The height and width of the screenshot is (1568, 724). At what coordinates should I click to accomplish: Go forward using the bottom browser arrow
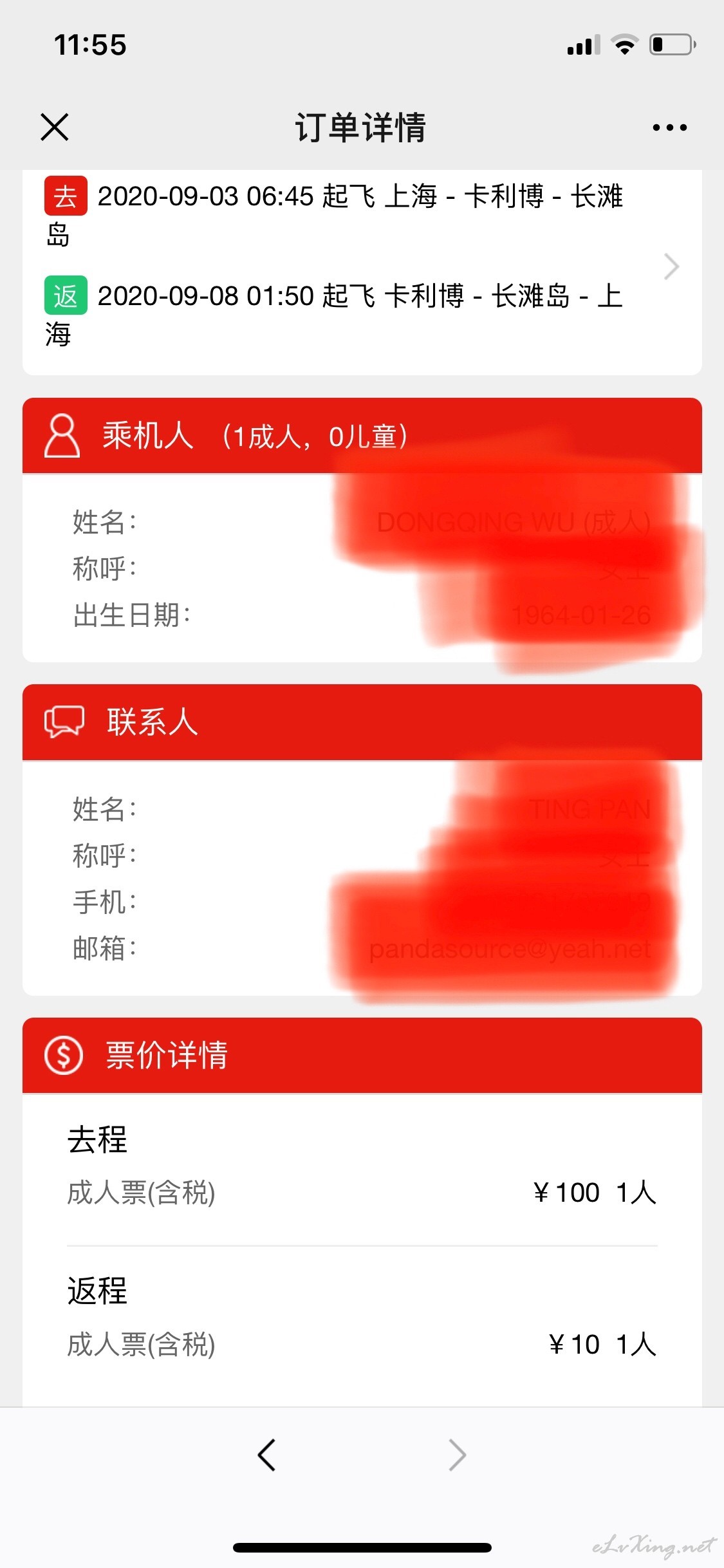(457, 1455)
